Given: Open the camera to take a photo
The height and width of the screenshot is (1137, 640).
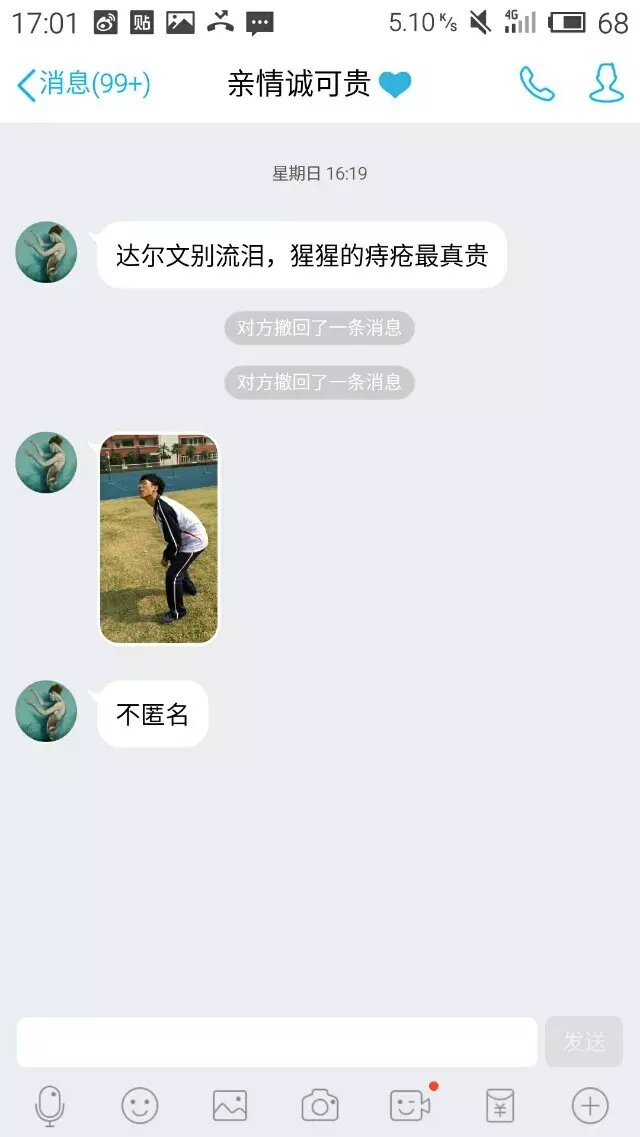Looking at the screenshot, I should [x=320, y=1106].
